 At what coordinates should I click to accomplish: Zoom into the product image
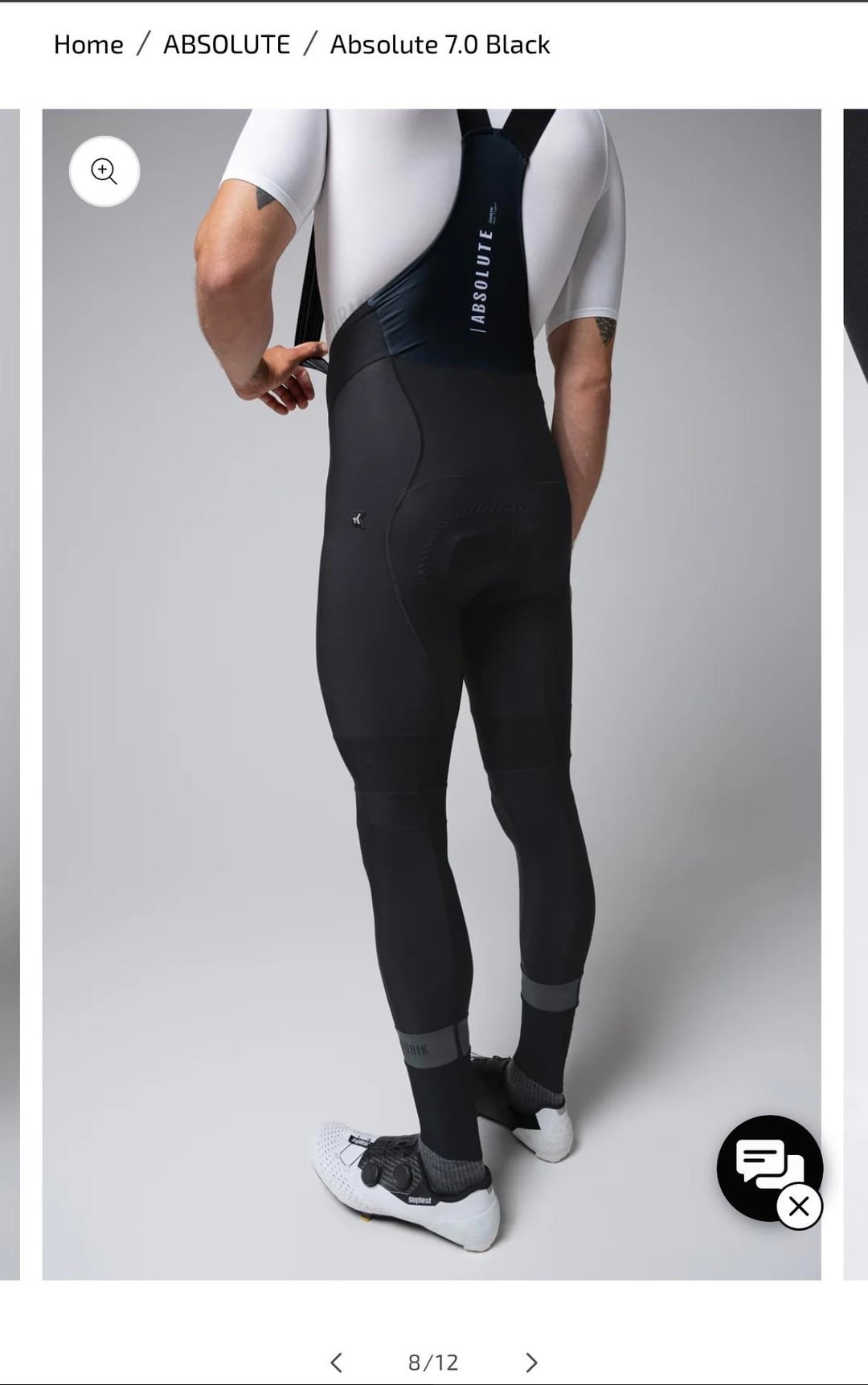point(104,171)
